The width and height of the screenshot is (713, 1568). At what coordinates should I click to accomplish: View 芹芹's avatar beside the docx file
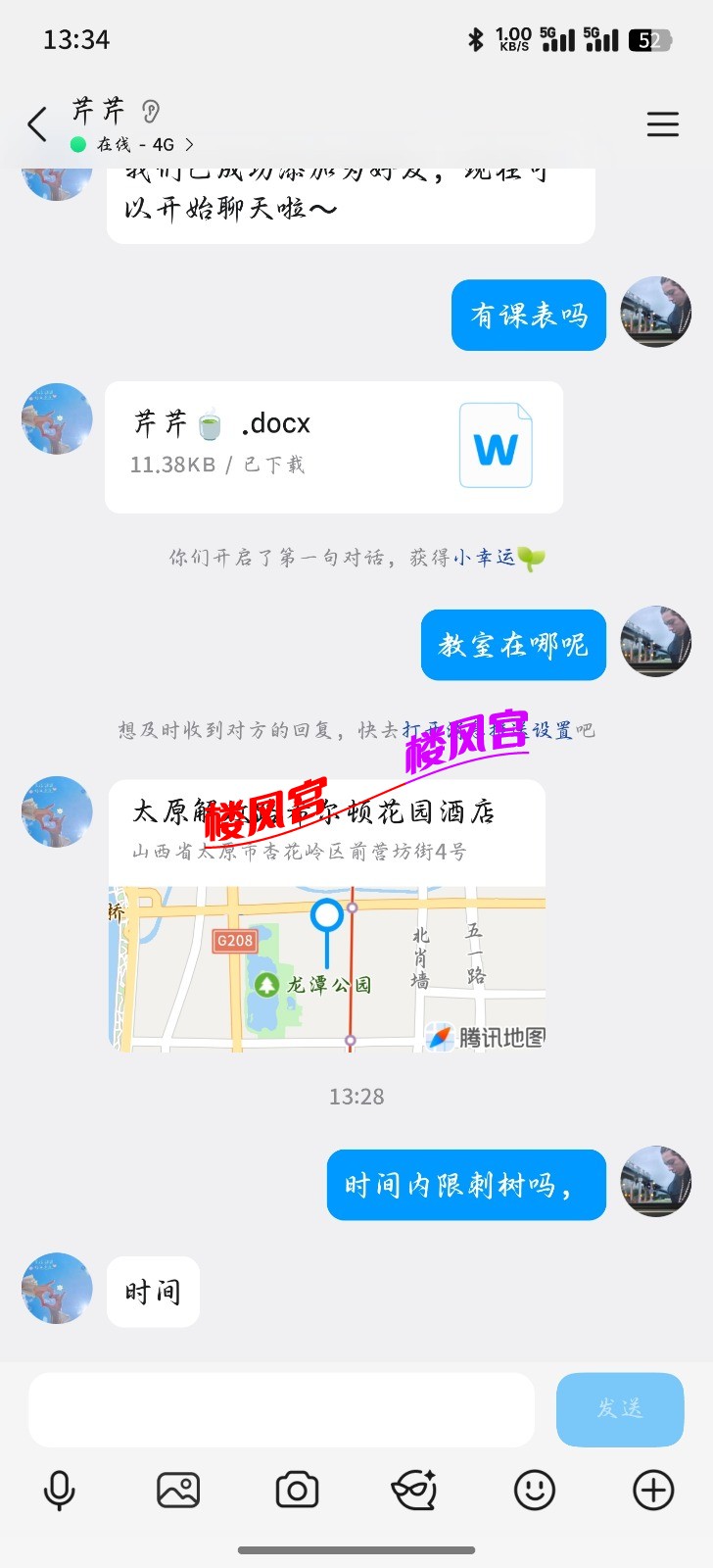click(57, 418)
